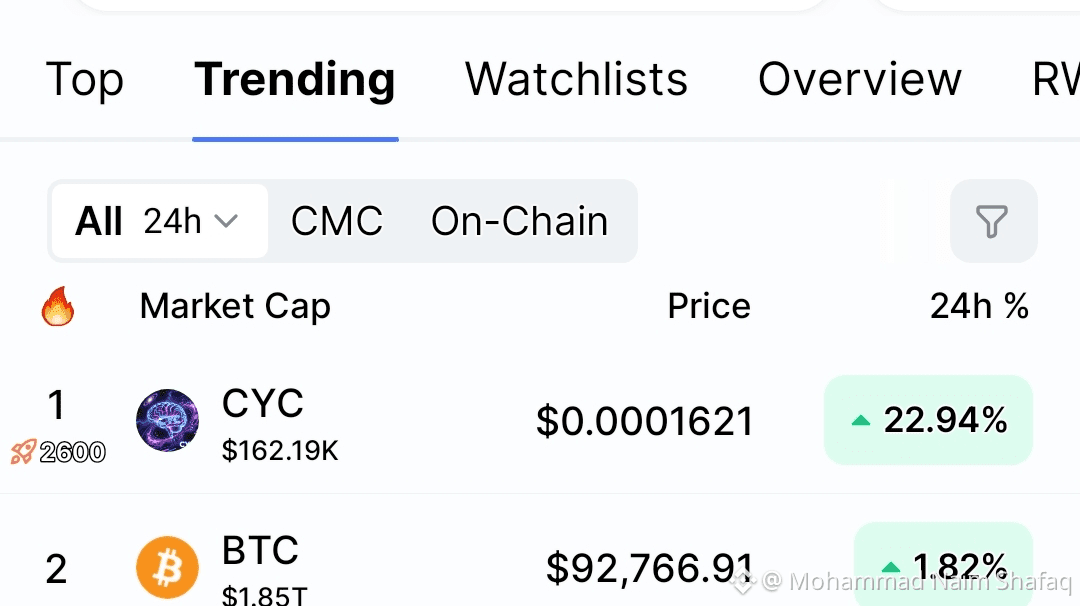This screenshot has height=606, width=1080.
Task: Filter trending list by CMC
Action: (337, 221)
